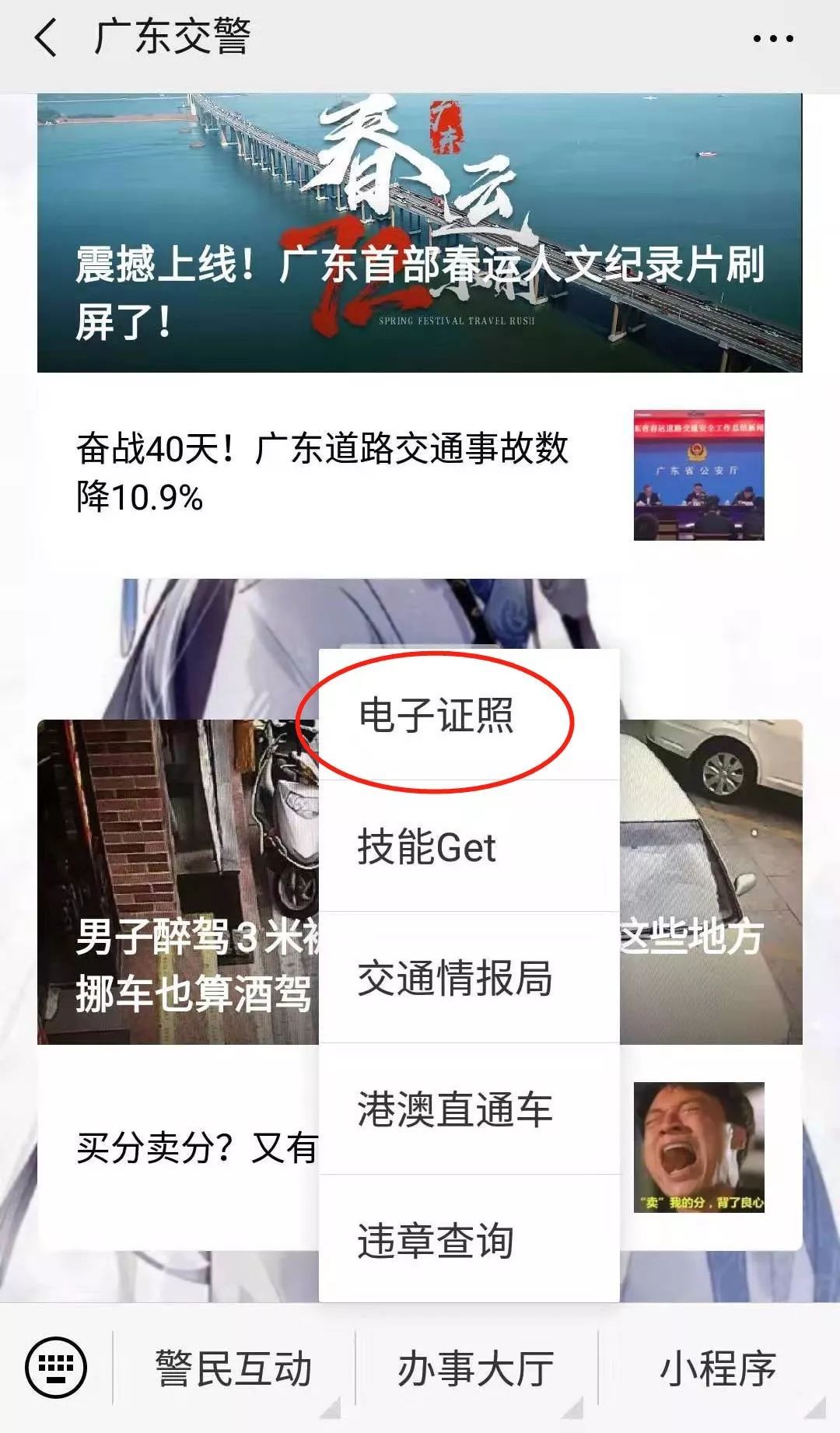Choose 技能Get menu item
Viewport: 840px width, 1433px height.
(427, 847)
